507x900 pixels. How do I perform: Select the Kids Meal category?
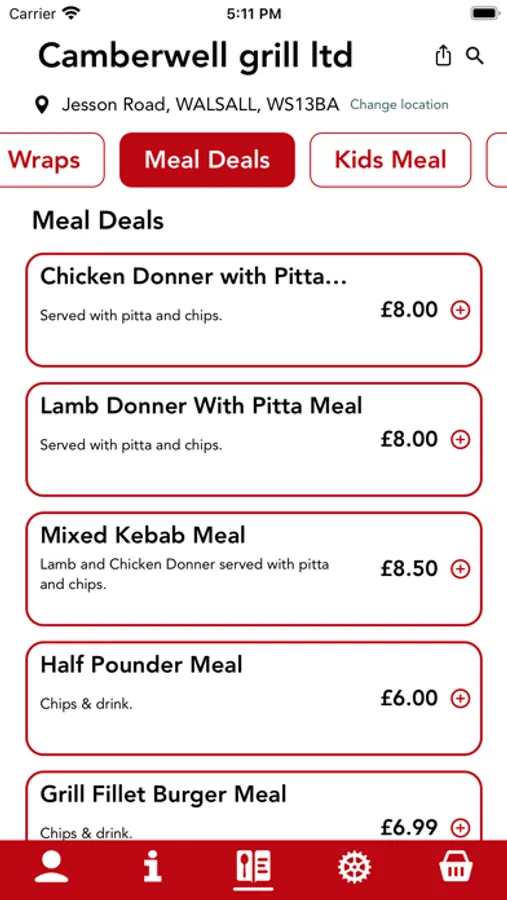390,160
